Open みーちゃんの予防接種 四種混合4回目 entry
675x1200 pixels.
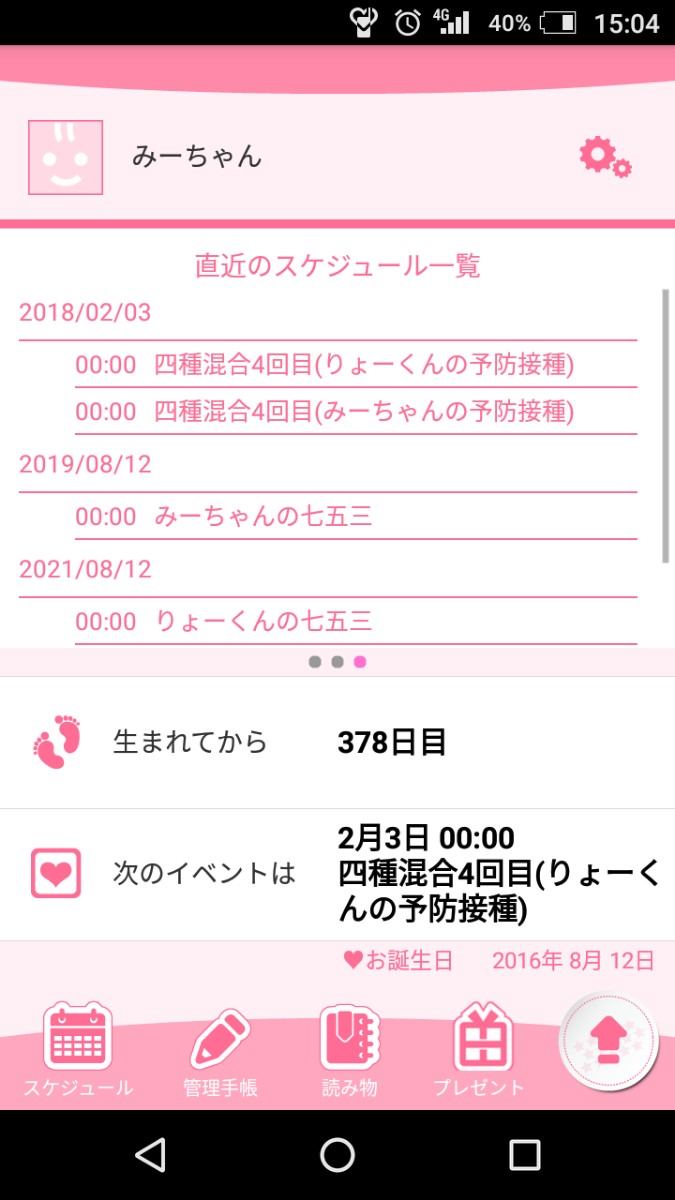click(355, 411)
